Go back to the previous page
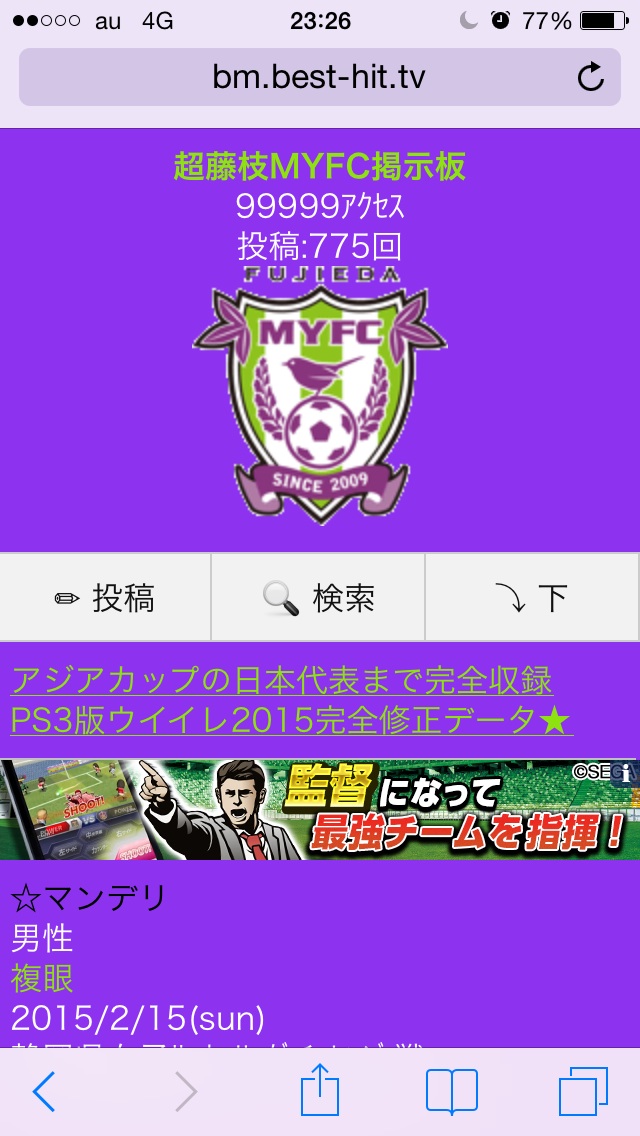The image size is (640, 1136). [x=44, y=1092]
